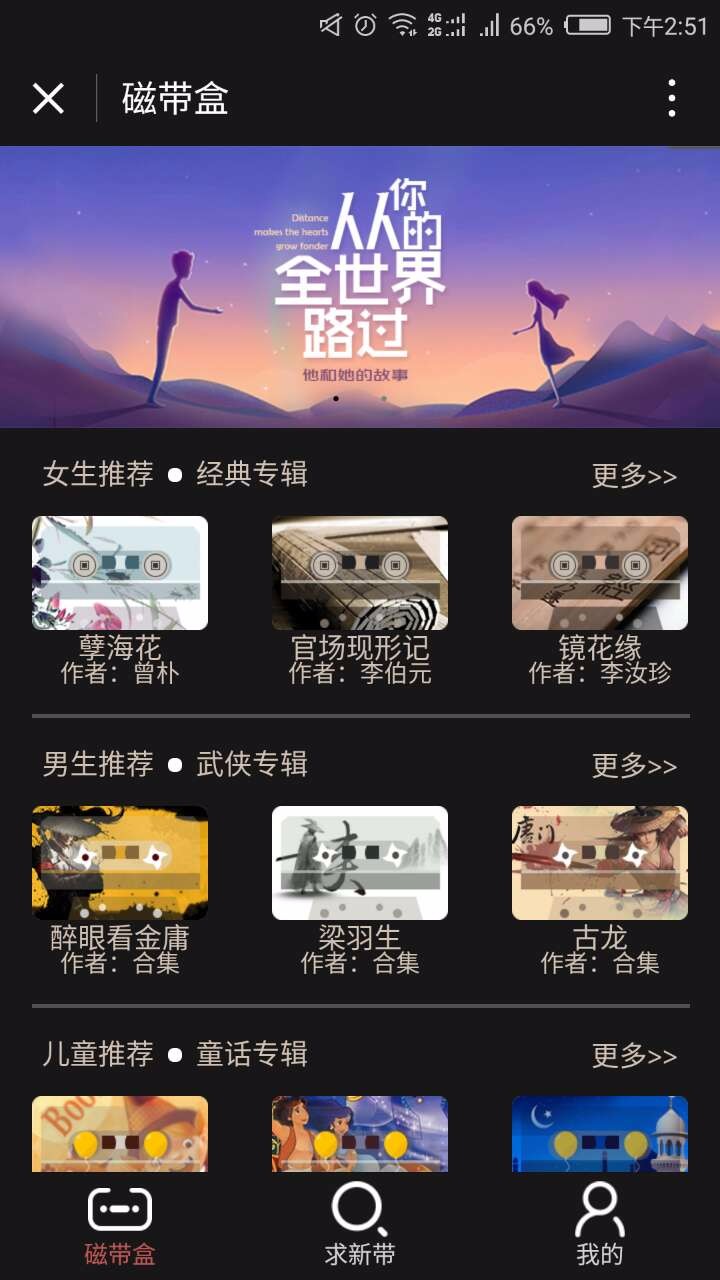Open the 镜花缘 cassette
The height and width of the screenshot is (1280, 720).
pyautogui.click(x=600, y=573)
